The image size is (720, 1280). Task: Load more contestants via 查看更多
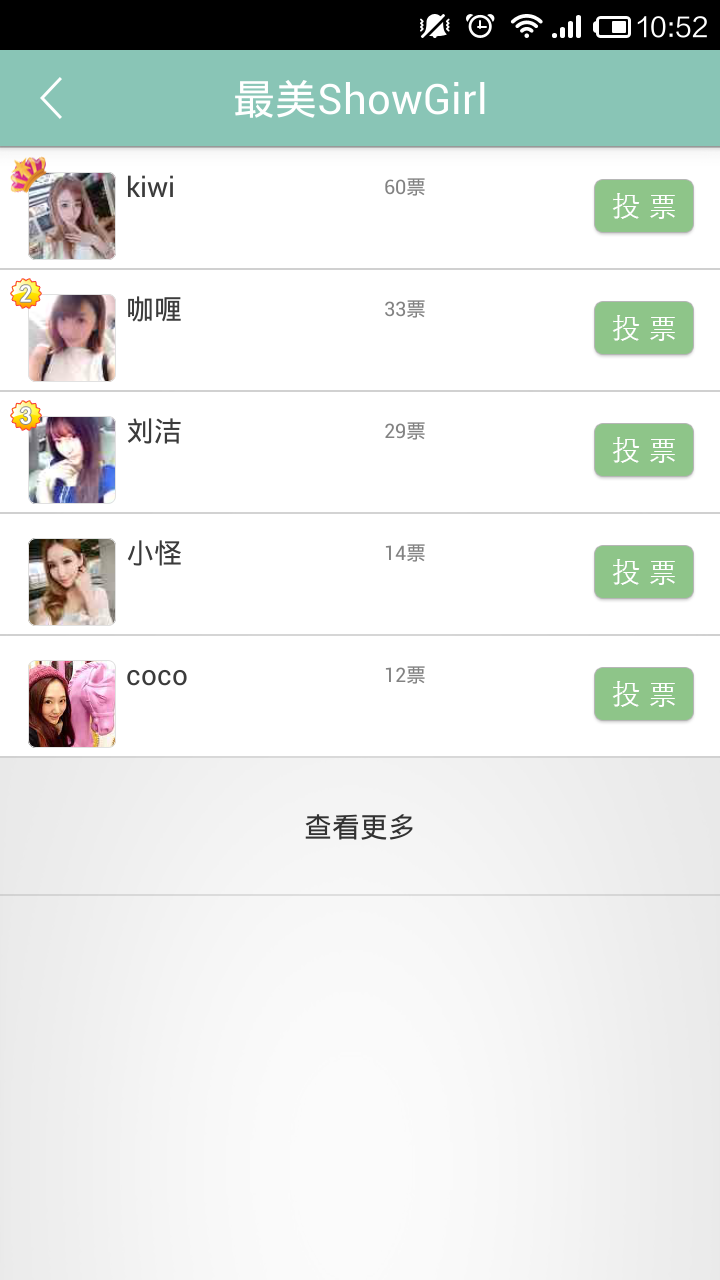tap(360, 827)
